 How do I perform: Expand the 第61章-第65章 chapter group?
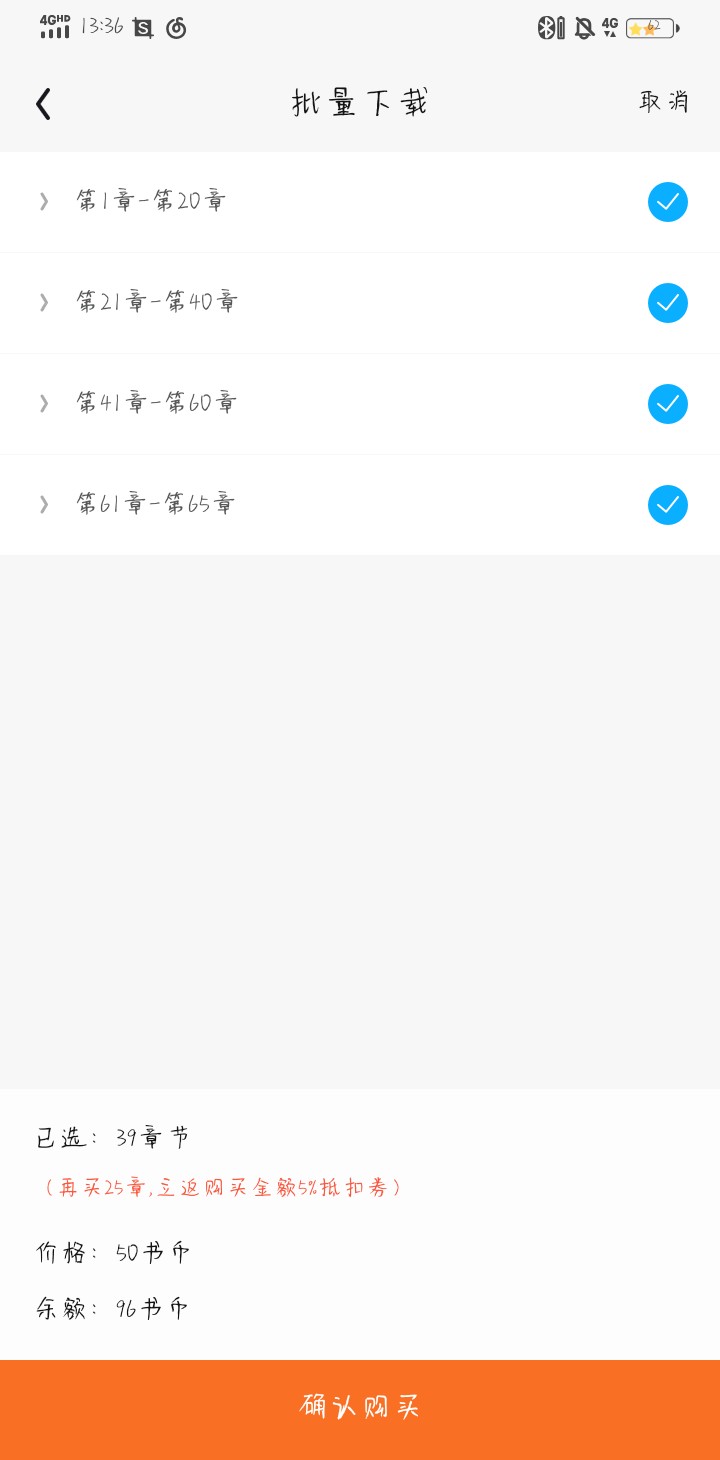click(44, 504)
